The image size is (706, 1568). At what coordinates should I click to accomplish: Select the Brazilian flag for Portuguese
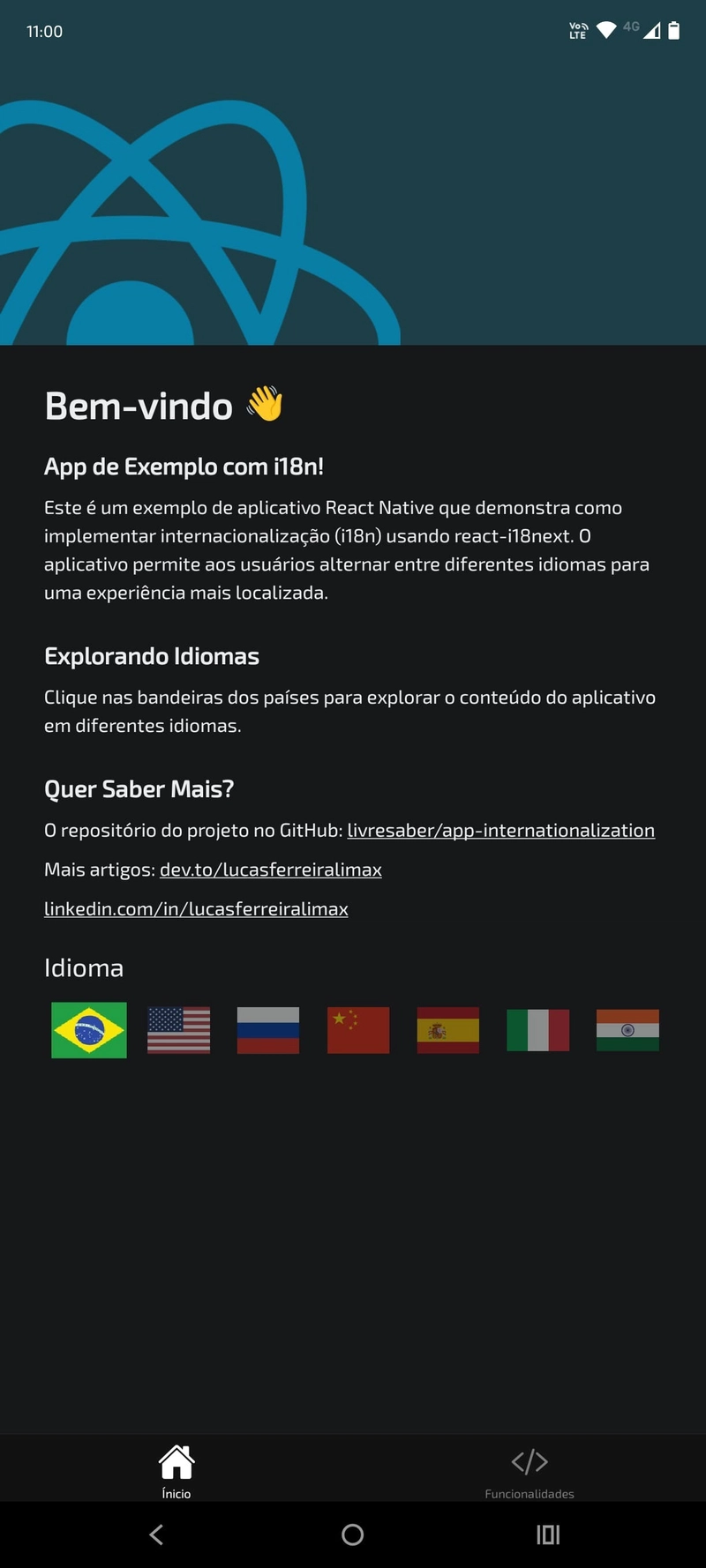click(89, 1030)
